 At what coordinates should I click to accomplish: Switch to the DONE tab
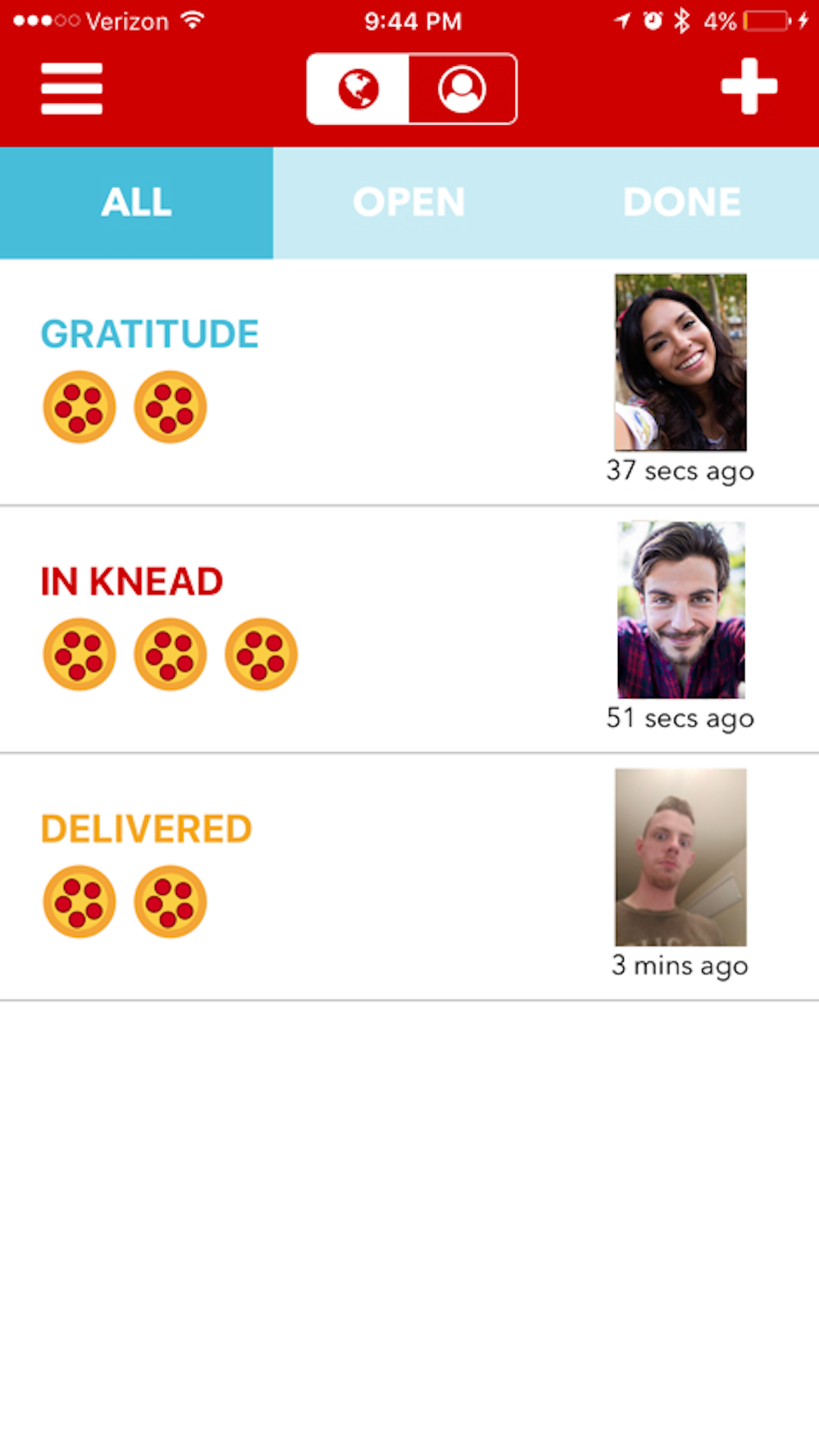pyautogui.click(x=682, y=202)
